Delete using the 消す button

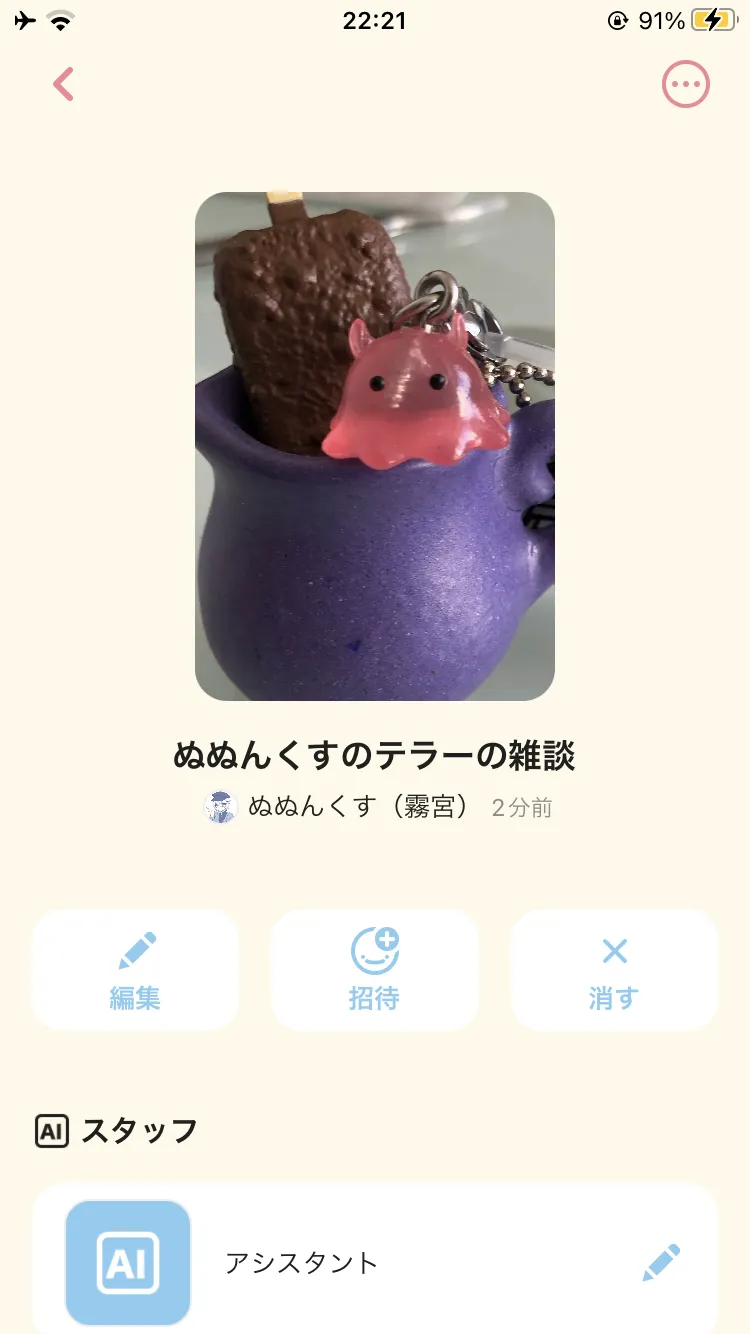(614, 970)
